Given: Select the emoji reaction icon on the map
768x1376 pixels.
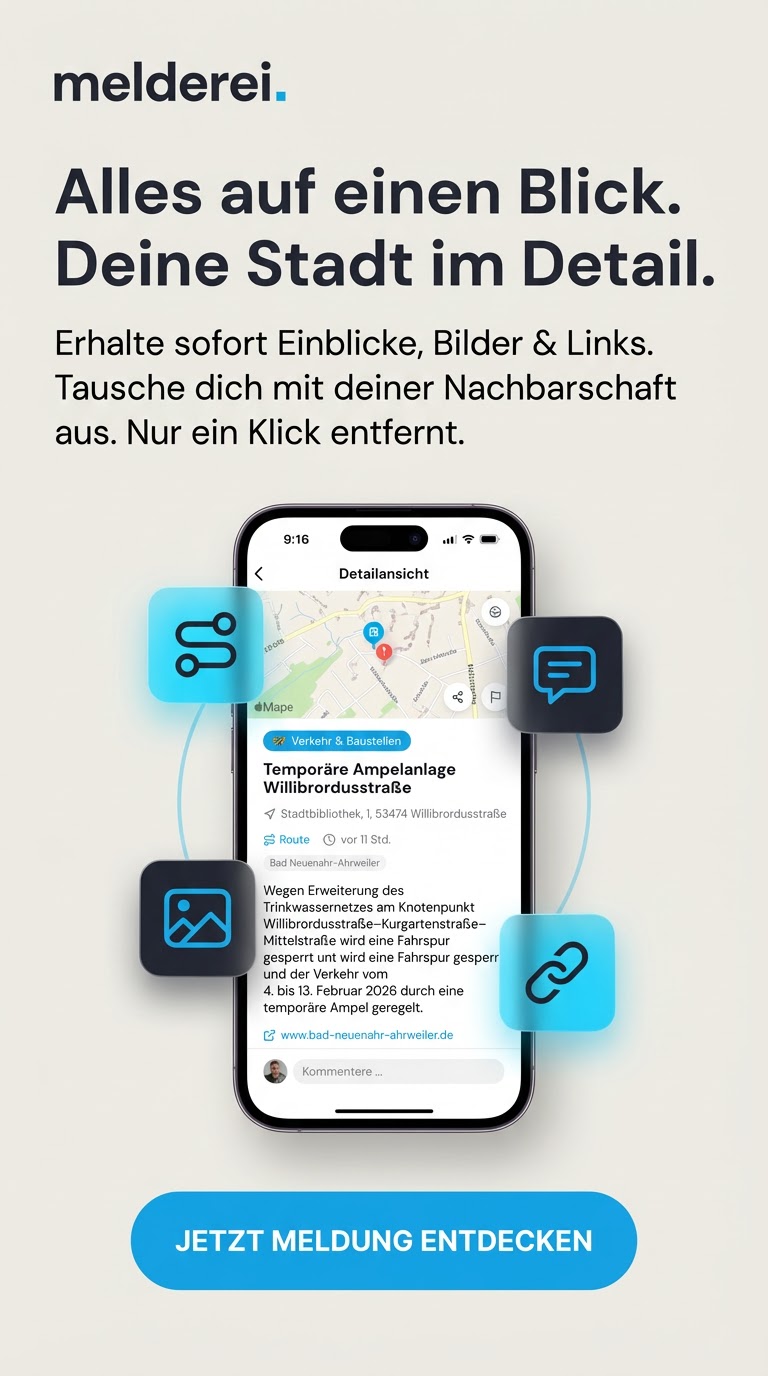Looking at the screenshot, I should tap(494, 611).
